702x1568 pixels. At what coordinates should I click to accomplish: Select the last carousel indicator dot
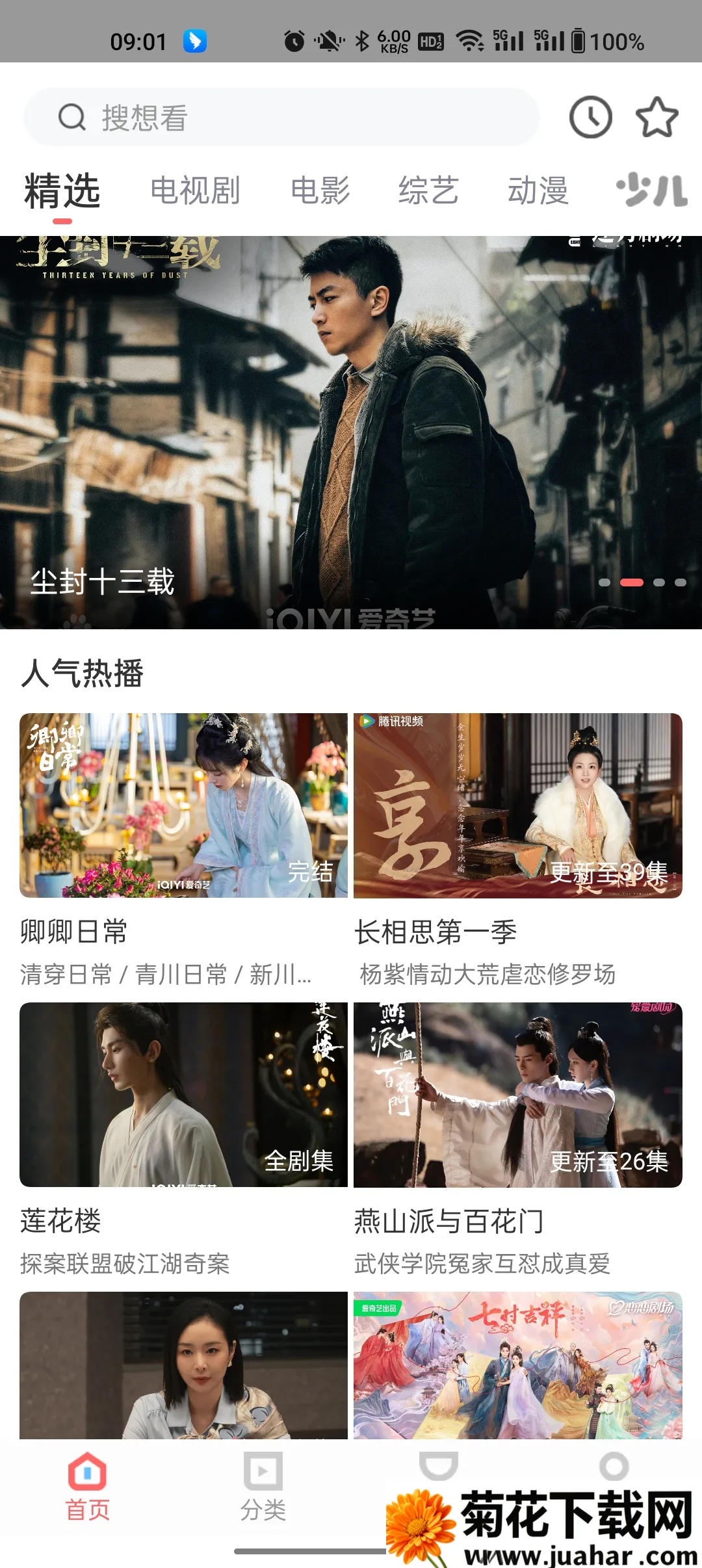[x=680, y=583]
